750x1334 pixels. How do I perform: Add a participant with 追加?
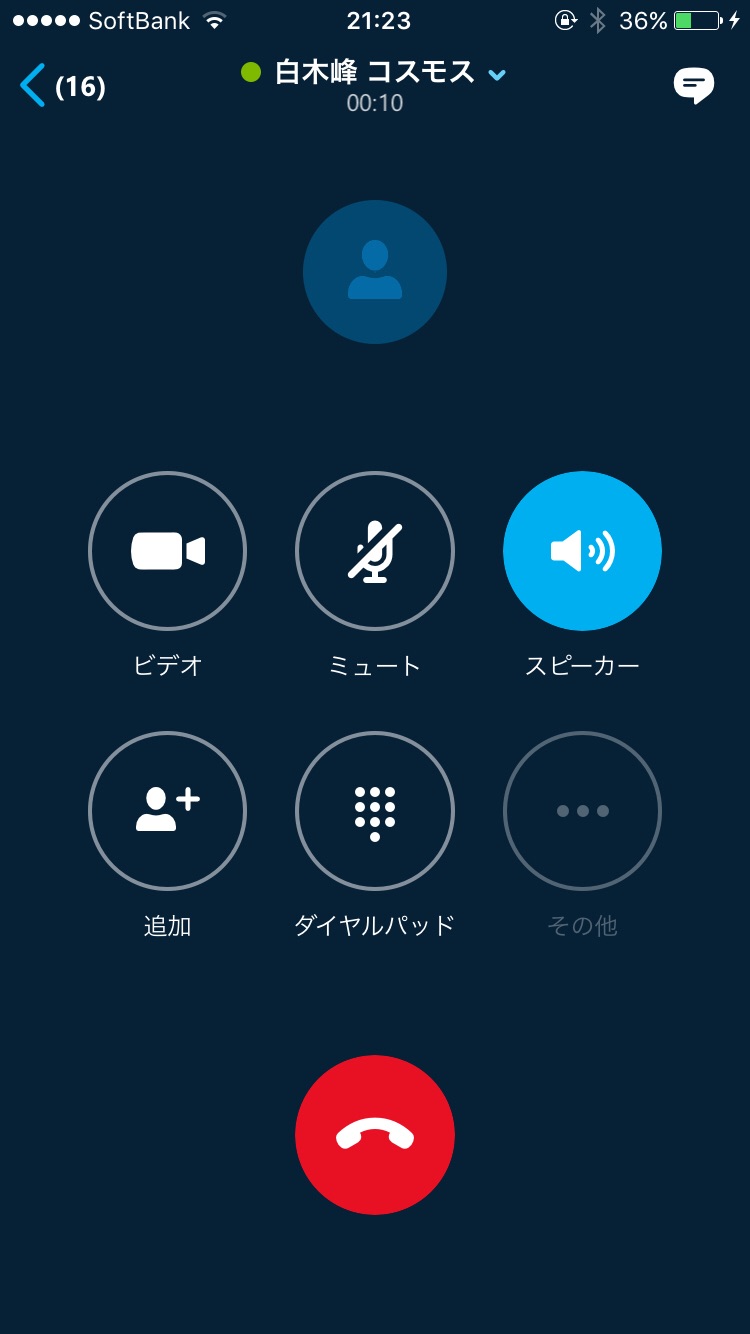coord(167,811)
